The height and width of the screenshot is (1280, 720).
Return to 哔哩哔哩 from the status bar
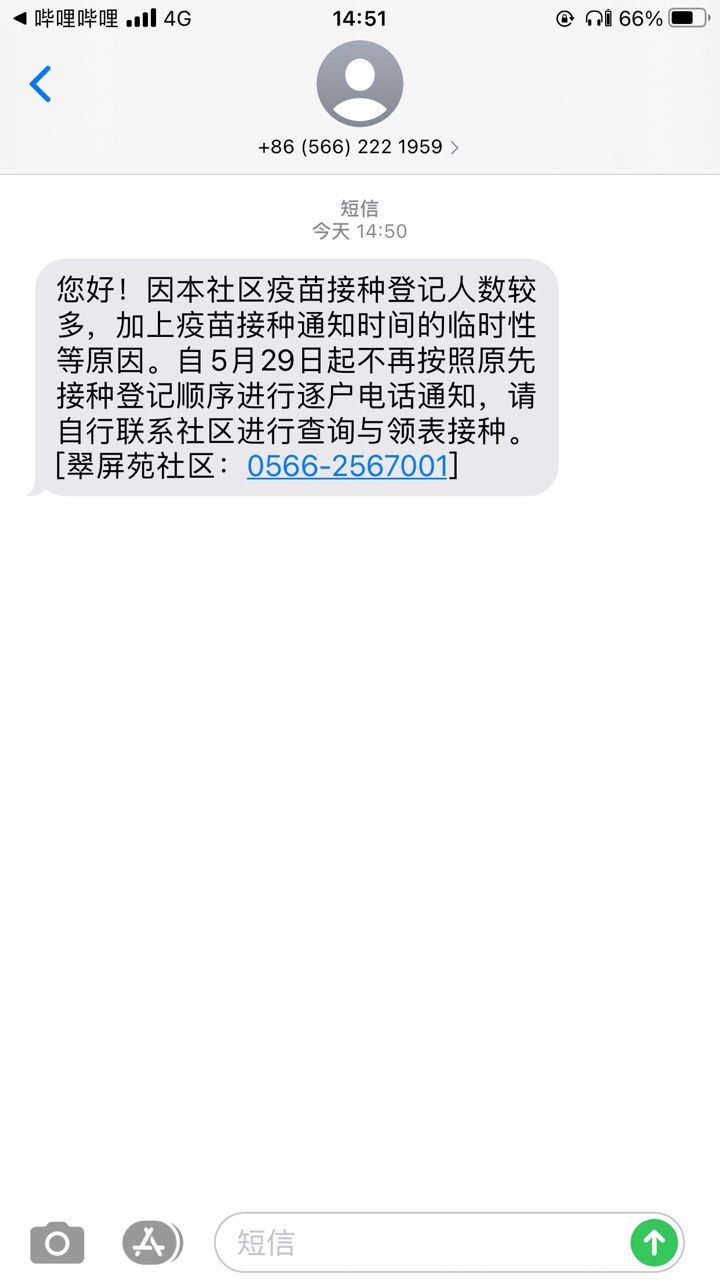(x=65, y=18)
